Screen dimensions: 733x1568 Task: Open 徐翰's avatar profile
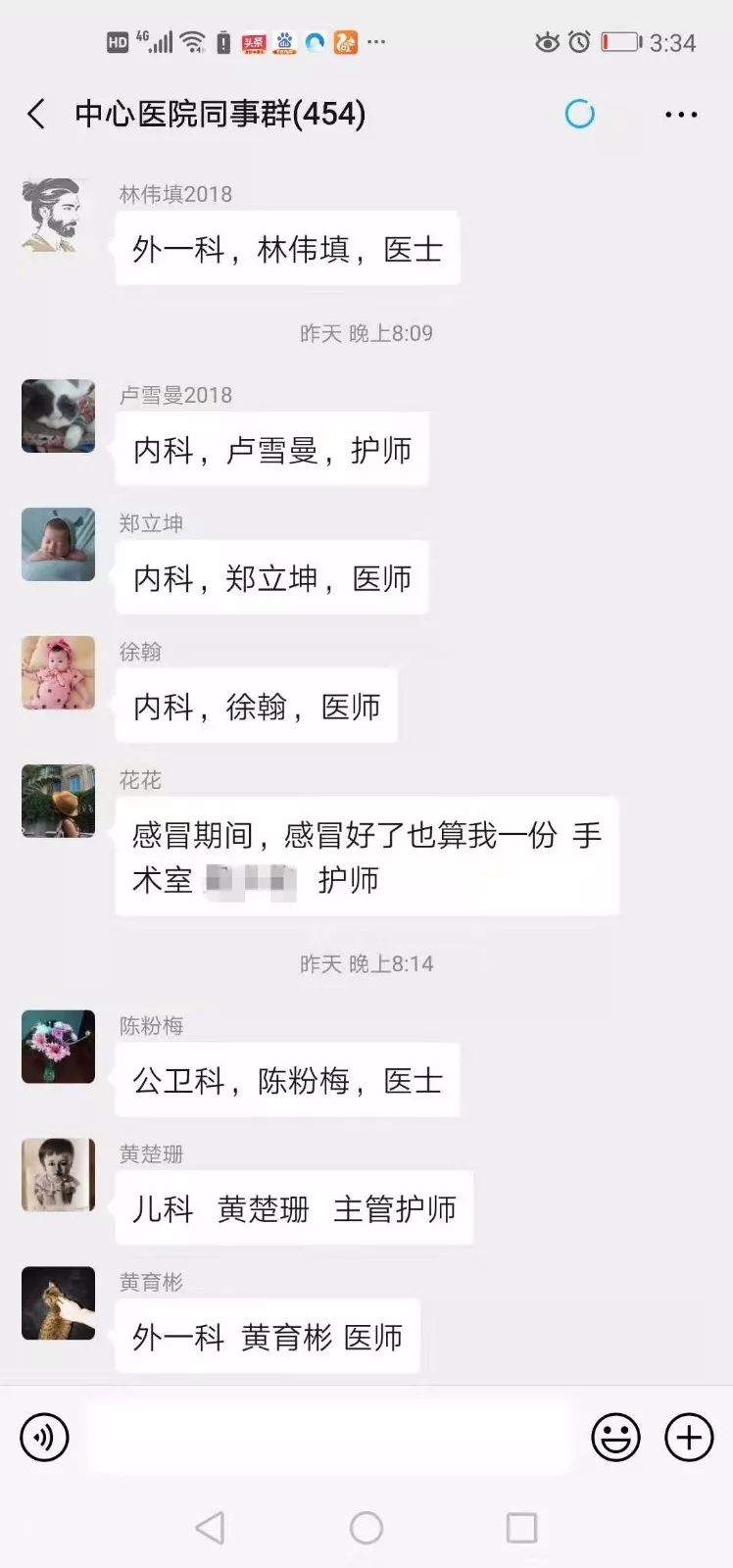[x=58, y=673]
